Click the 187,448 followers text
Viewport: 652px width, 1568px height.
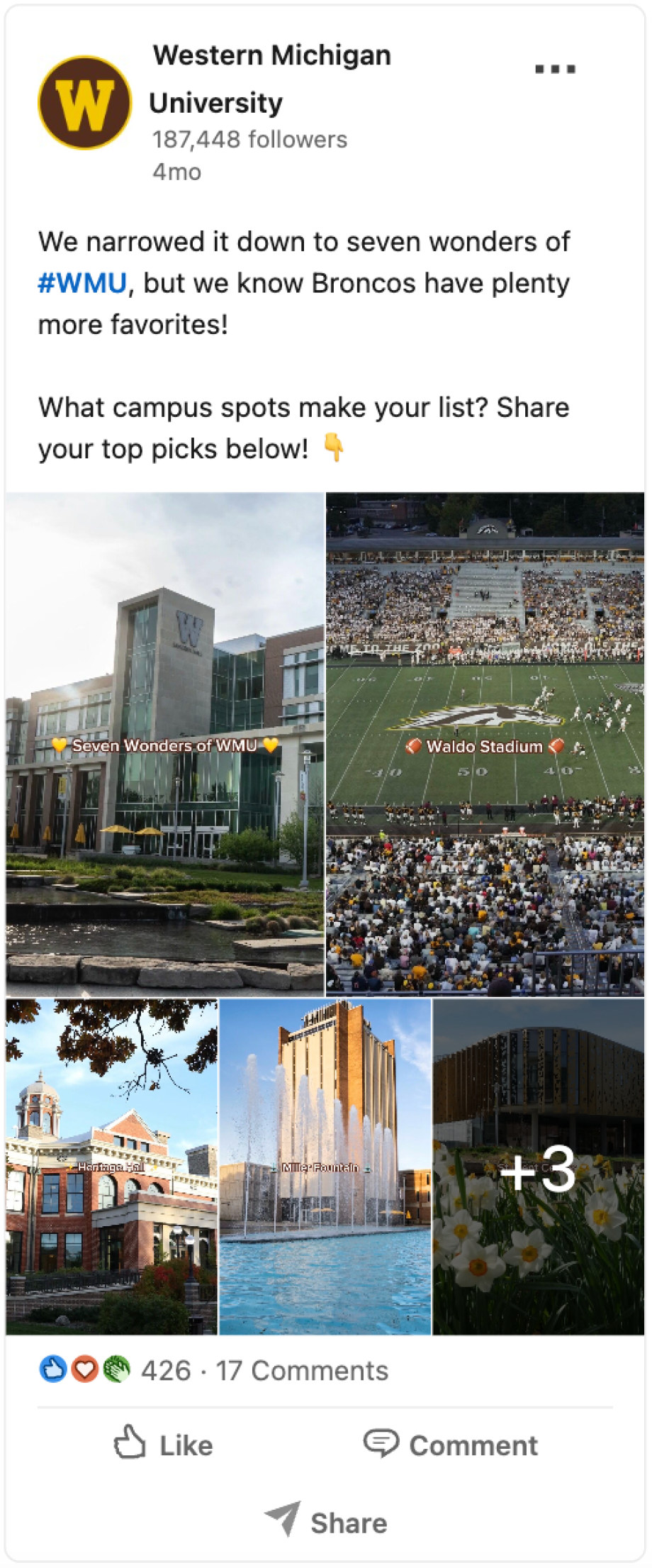point(249,139)
